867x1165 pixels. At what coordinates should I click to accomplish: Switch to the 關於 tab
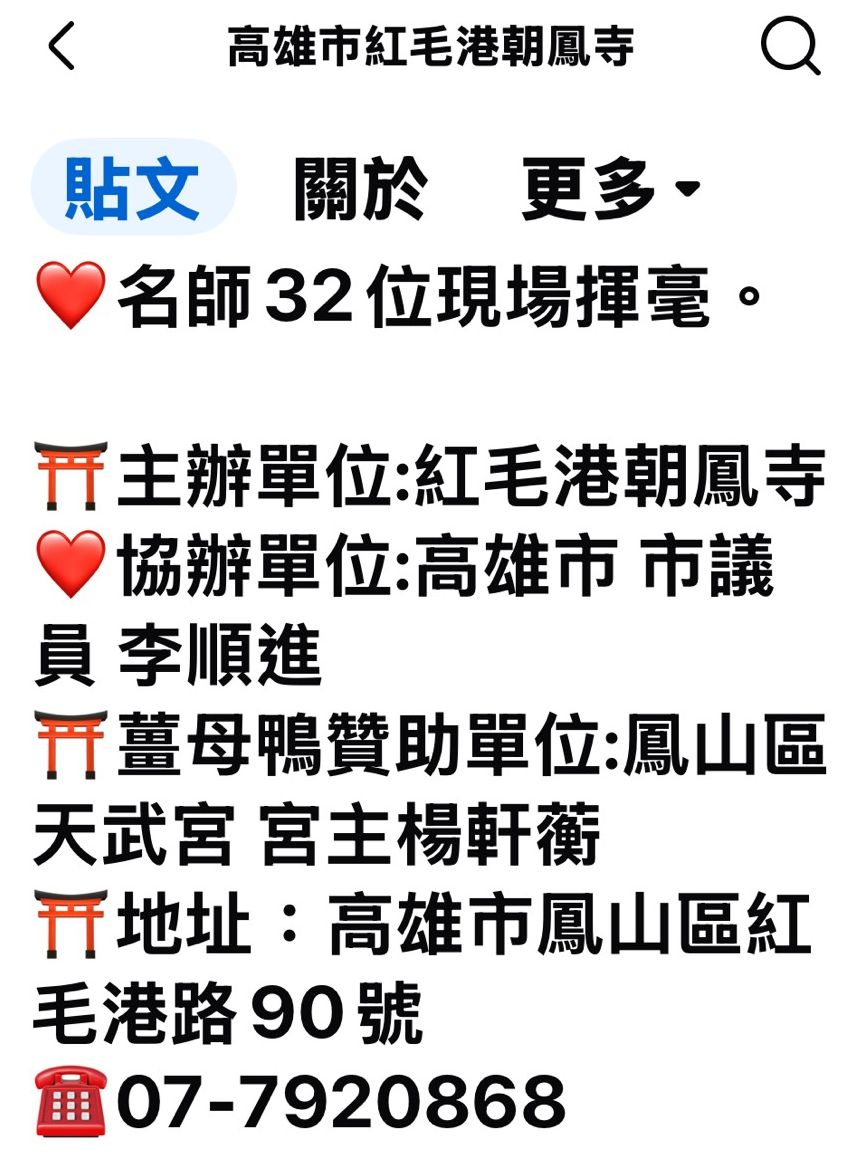click(x=361, y=188)
